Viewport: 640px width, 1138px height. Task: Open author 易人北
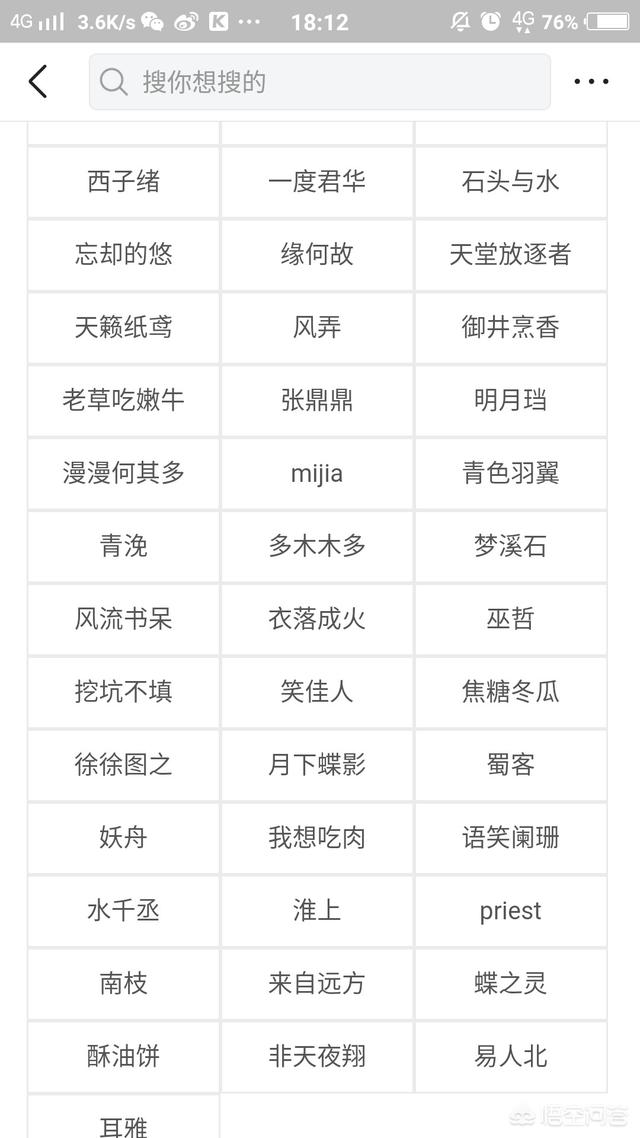[x=510, y=1057]
